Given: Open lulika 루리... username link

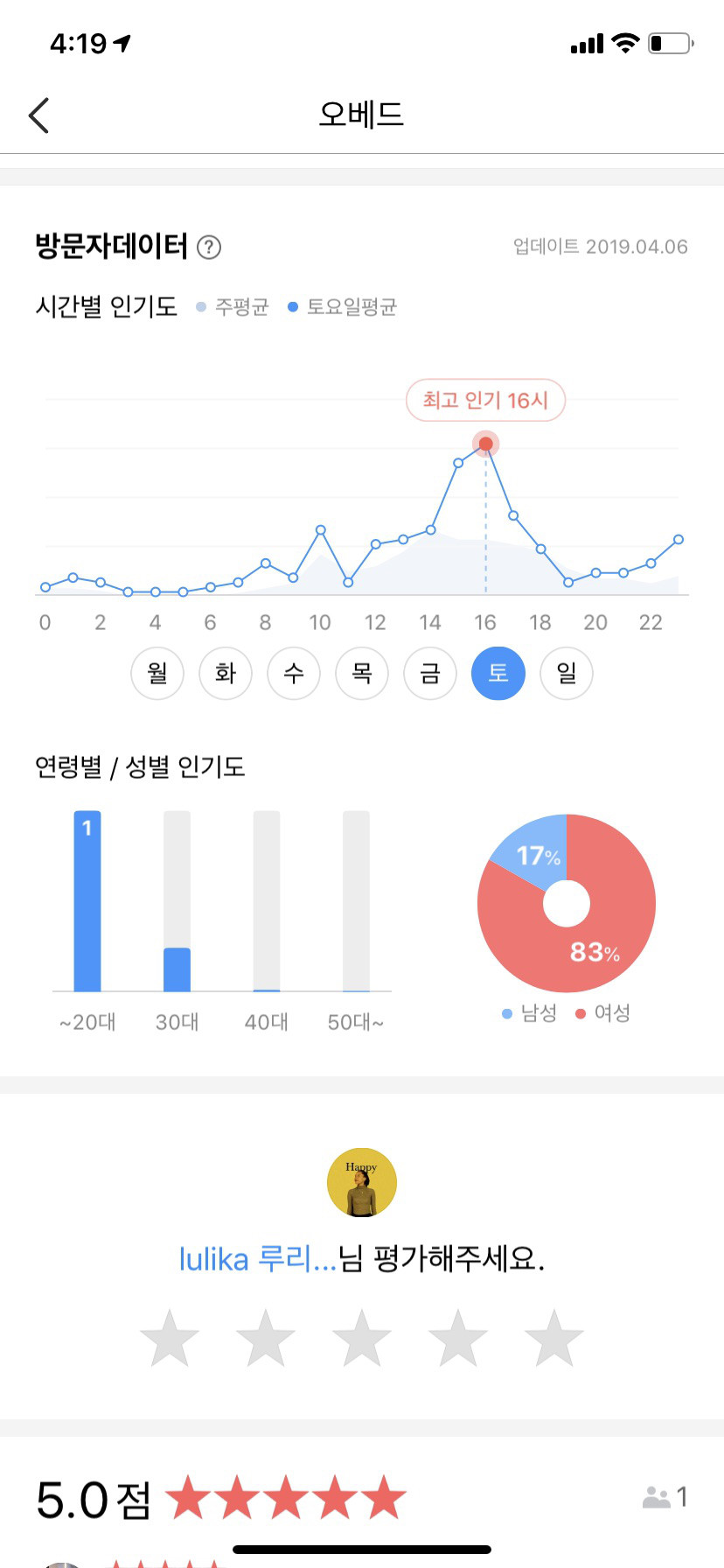Looking at the screenshot, I should [x=258, y=1259].
